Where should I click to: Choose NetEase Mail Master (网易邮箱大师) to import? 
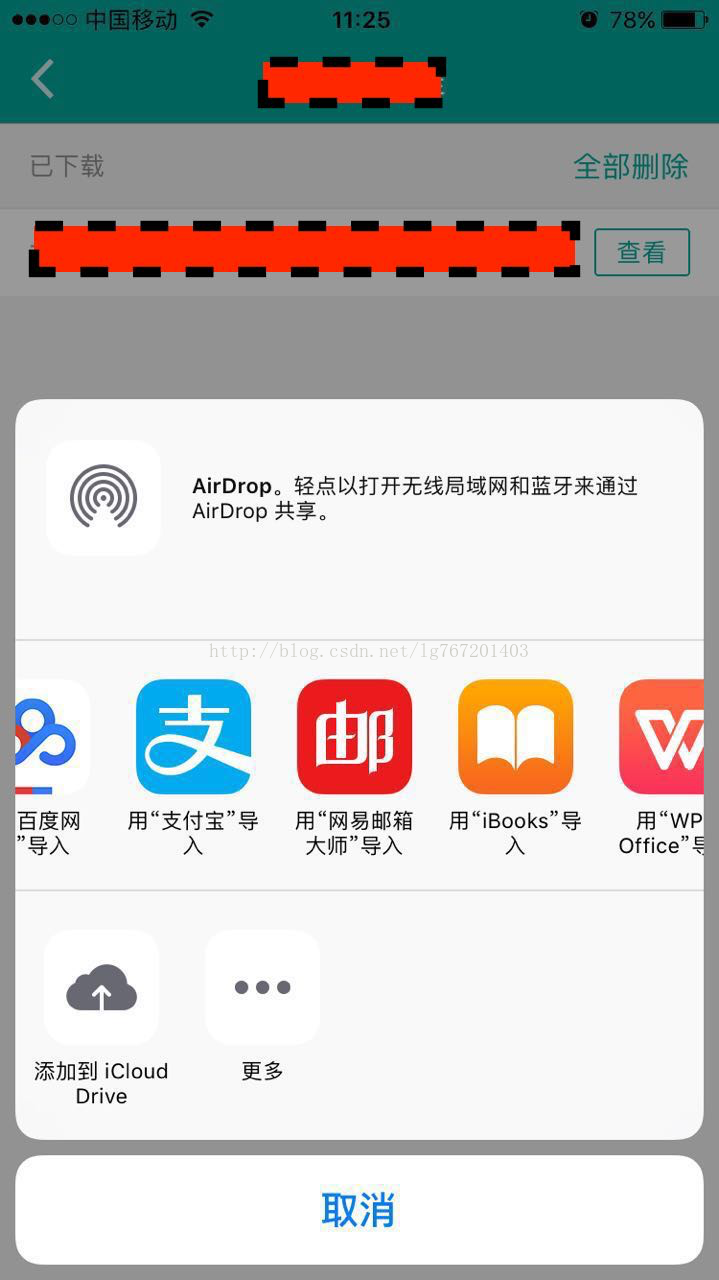(354, 737)
